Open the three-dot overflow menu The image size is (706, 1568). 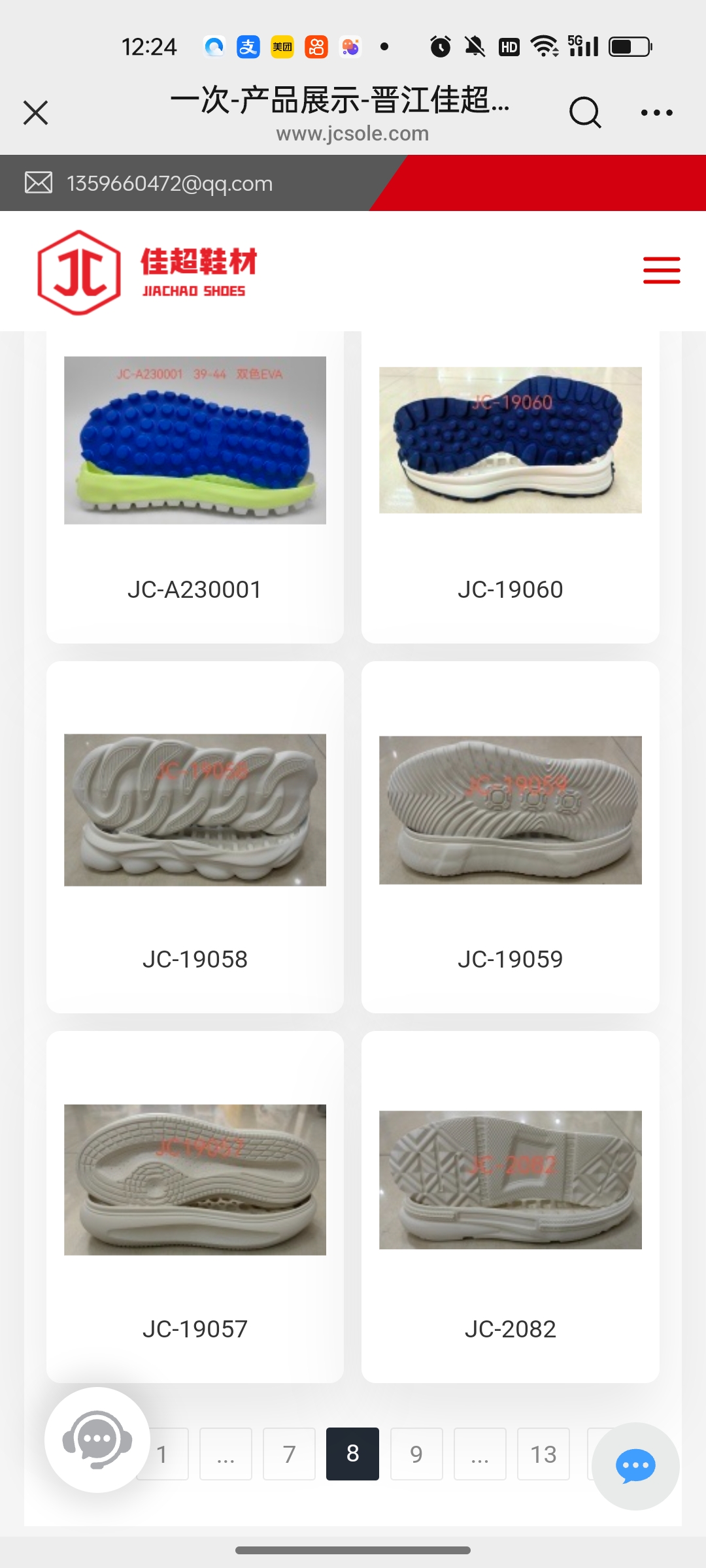pos(656,112)
